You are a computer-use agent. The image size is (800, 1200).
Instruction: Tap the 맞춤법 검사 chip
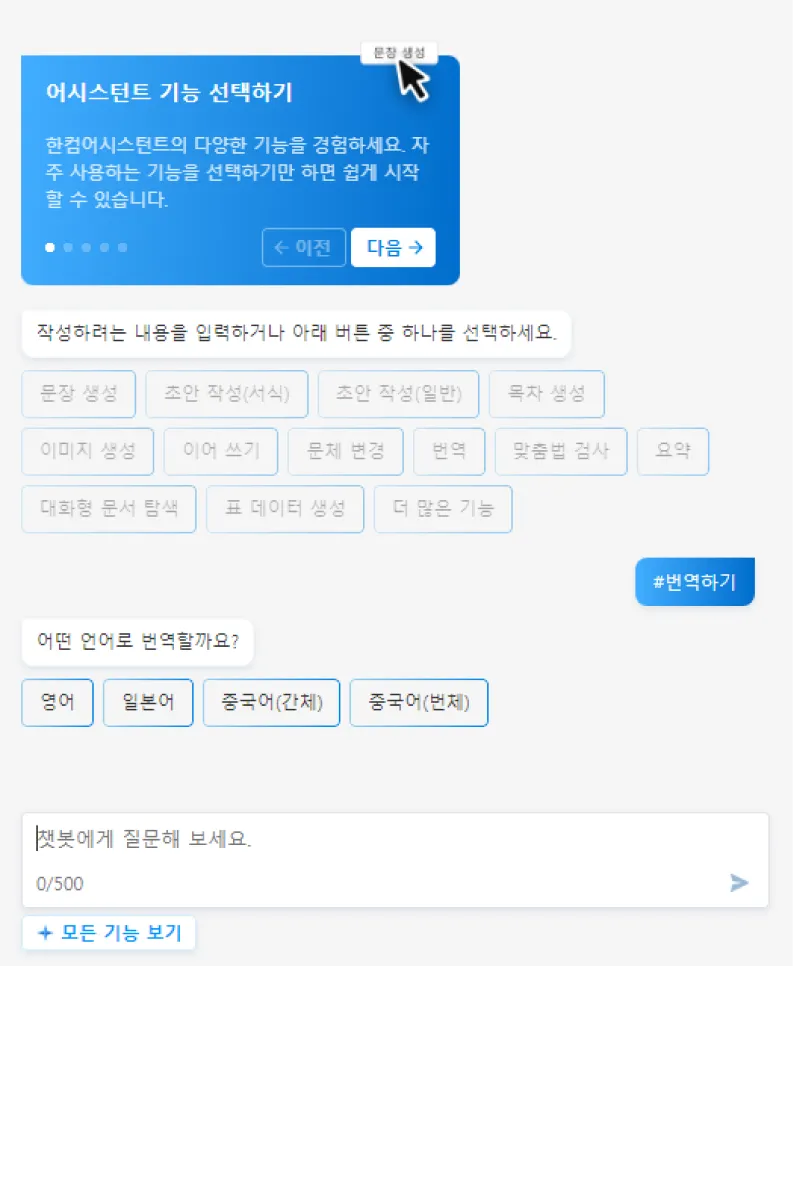pyautogui.click(x=561, y=451)
